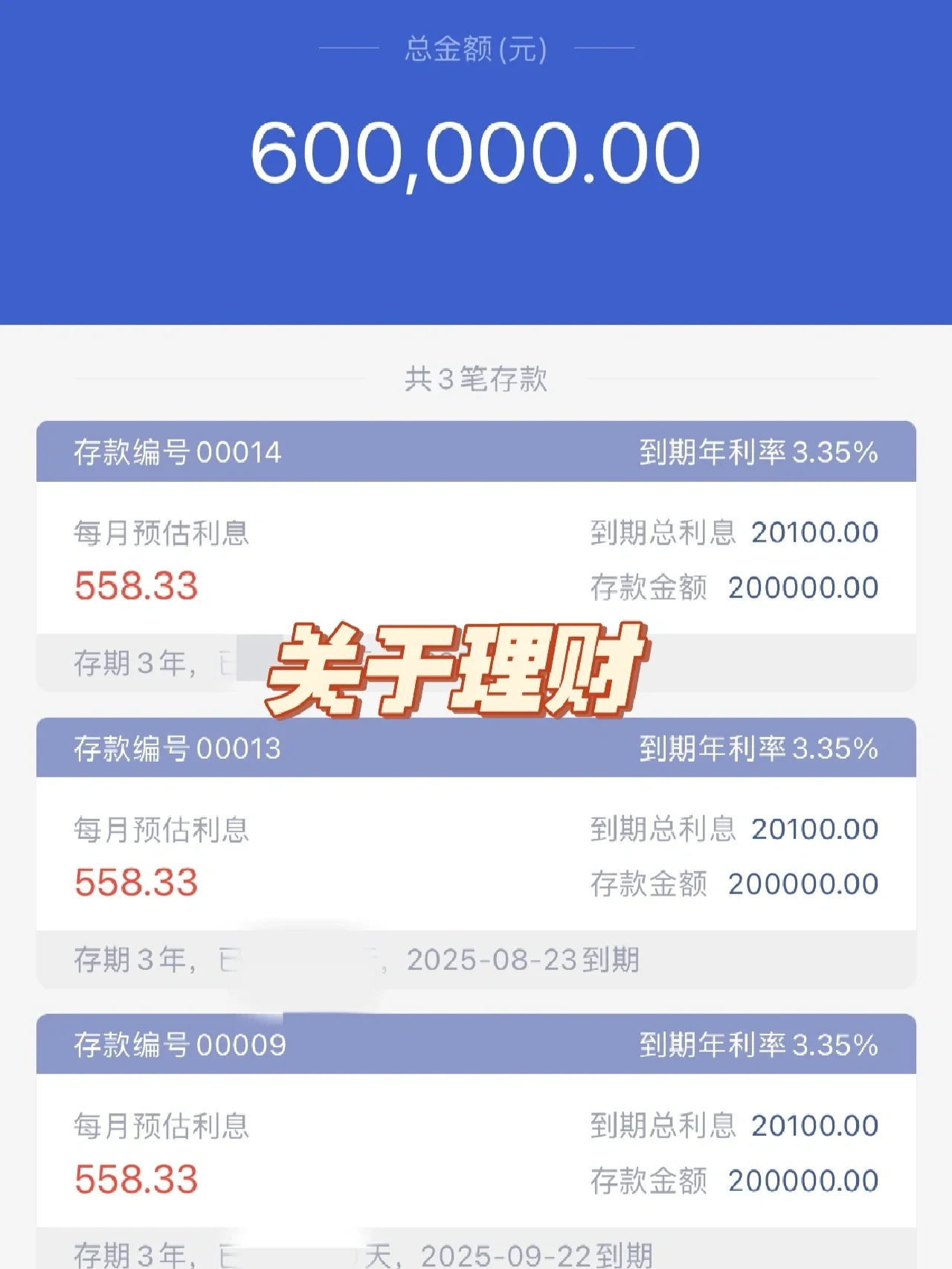Select monthly interest 558.33 on deposit 00009
The width and height of the screenshot is (952, 1269).
coord(136,1181)
